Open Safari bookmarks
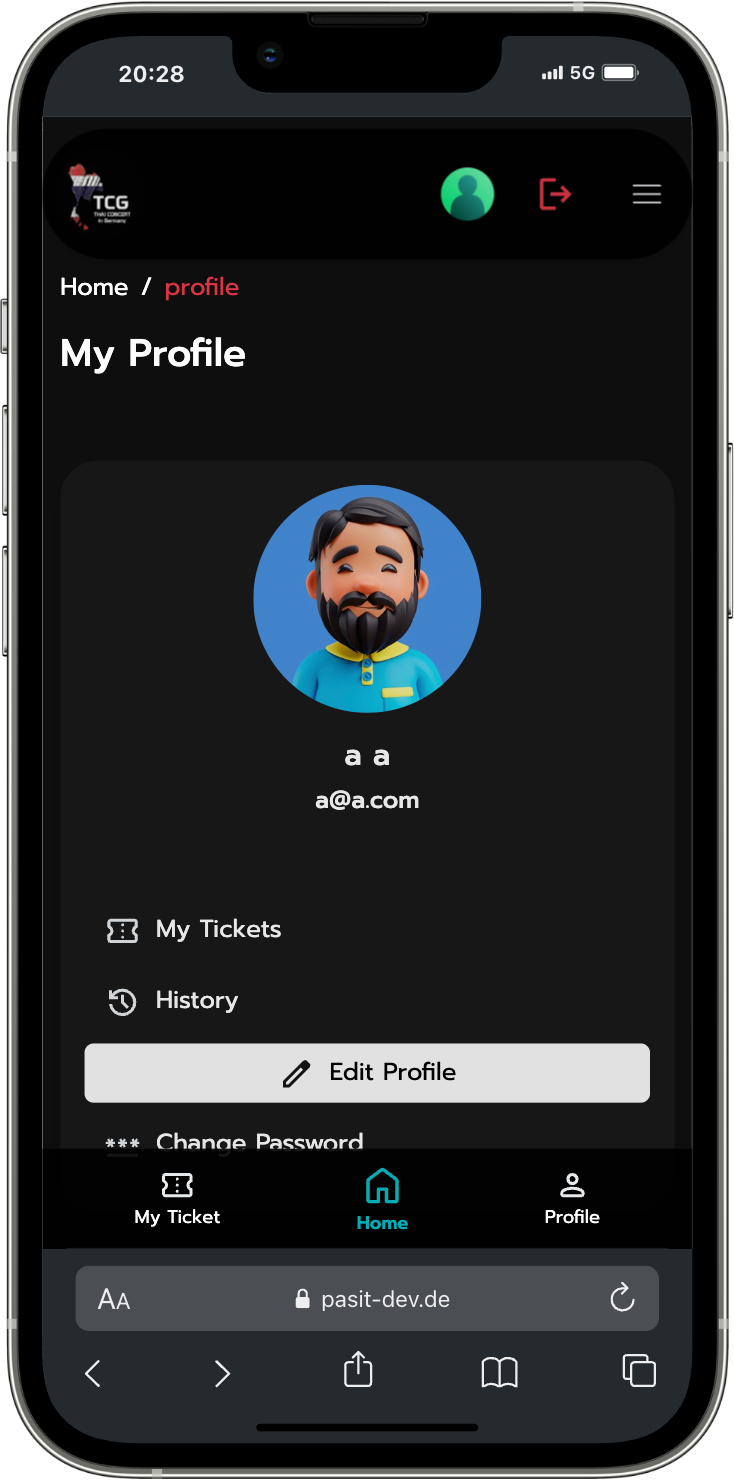734x1480 pixels. point(499,1372)
